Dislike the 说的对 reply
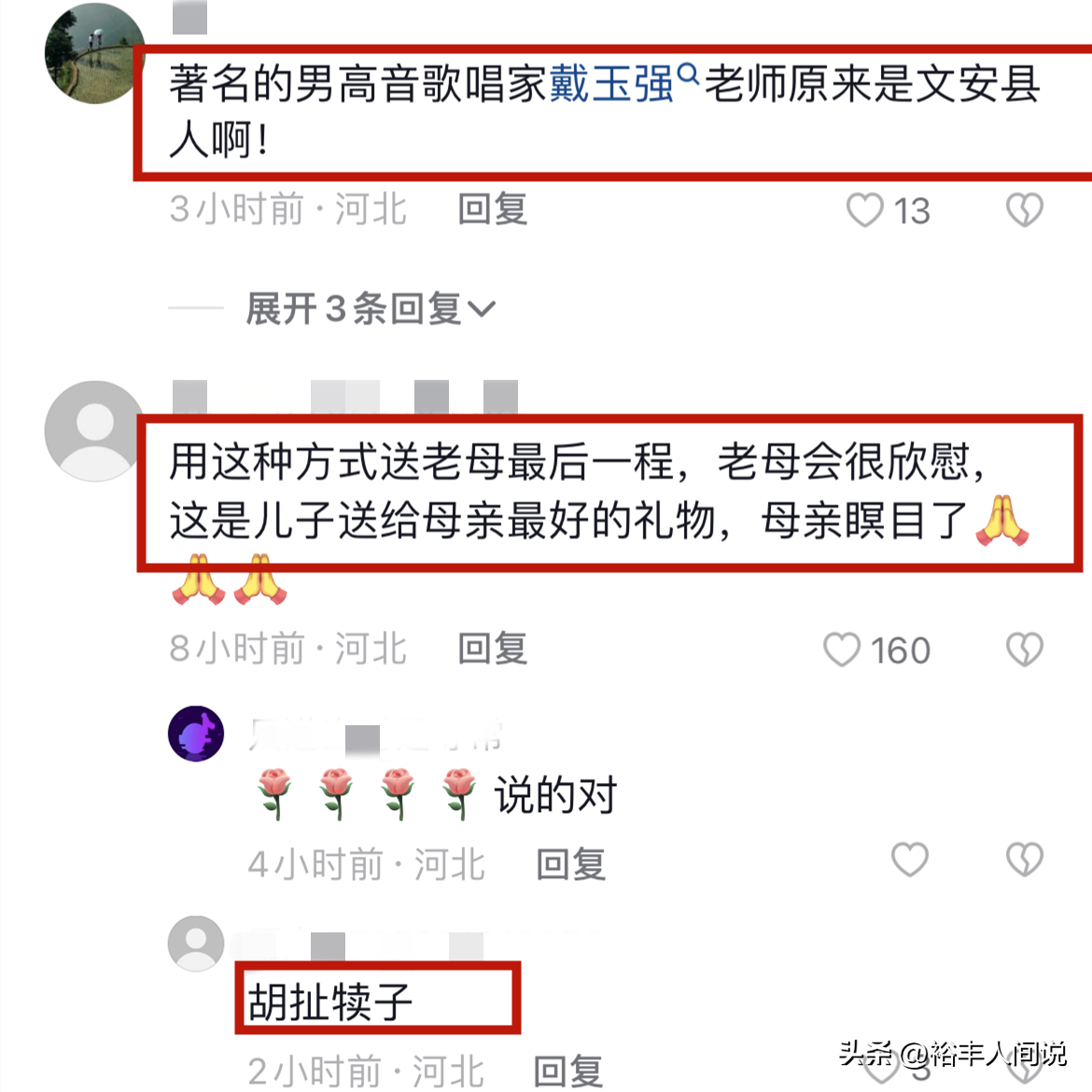Screen dimensions: 1092x1092 pyautogui.click(x=1024, y=860)
